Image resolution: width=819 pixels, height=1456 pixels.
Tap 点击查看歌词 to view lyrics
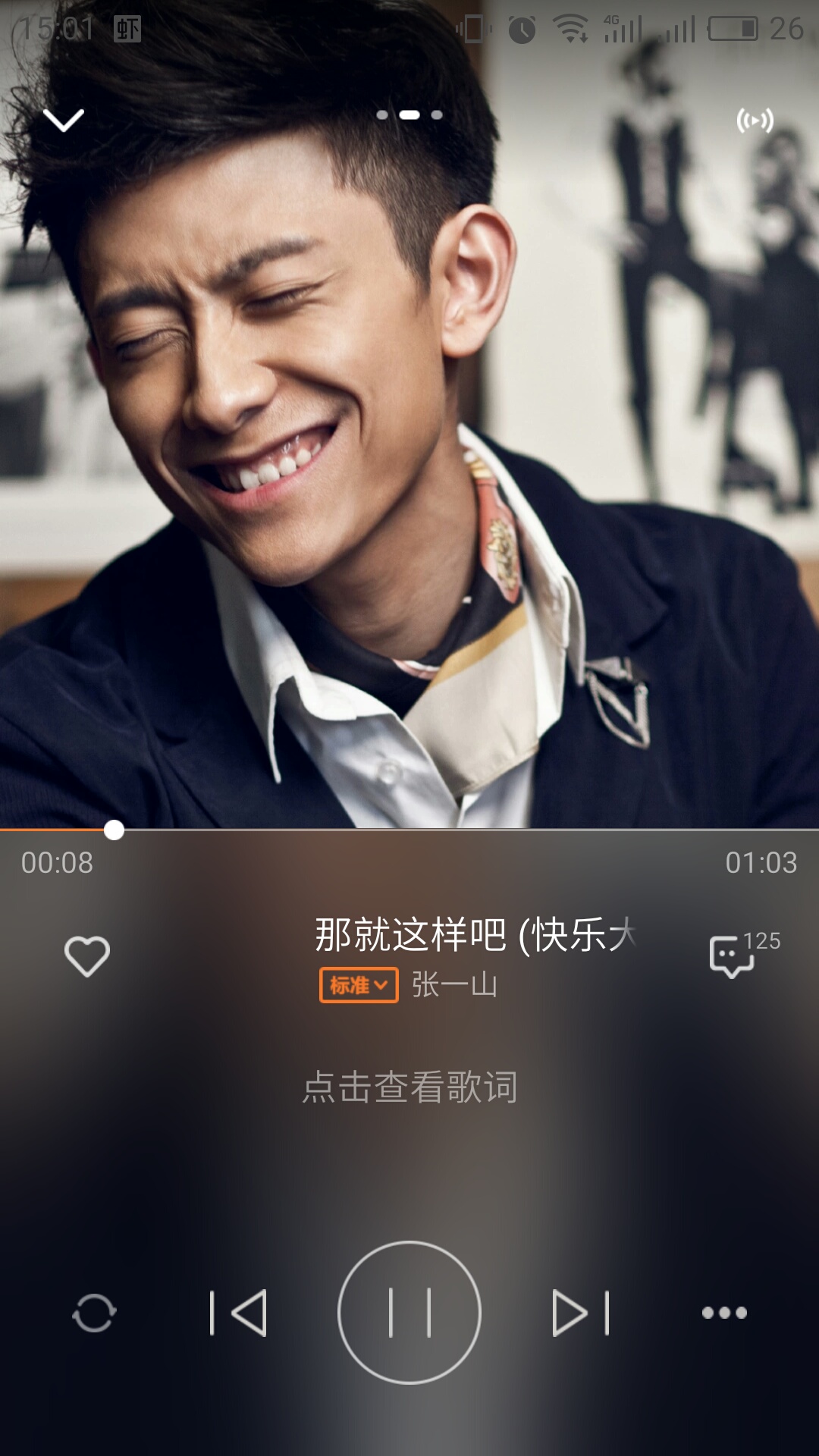tap(409, 1087)
